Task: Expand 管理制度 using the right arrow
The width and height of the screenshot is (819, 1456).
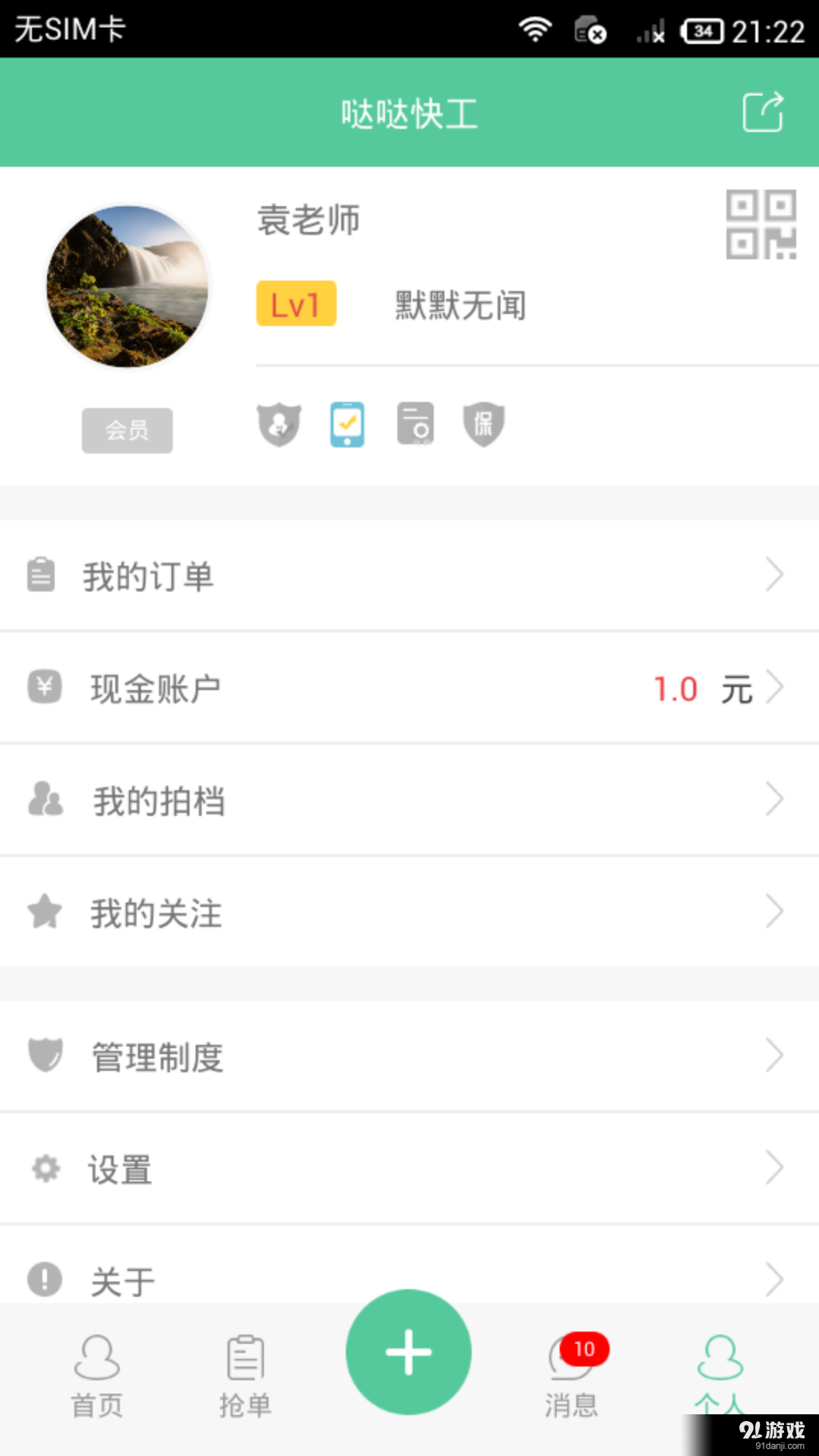Action: (775, 1055)
